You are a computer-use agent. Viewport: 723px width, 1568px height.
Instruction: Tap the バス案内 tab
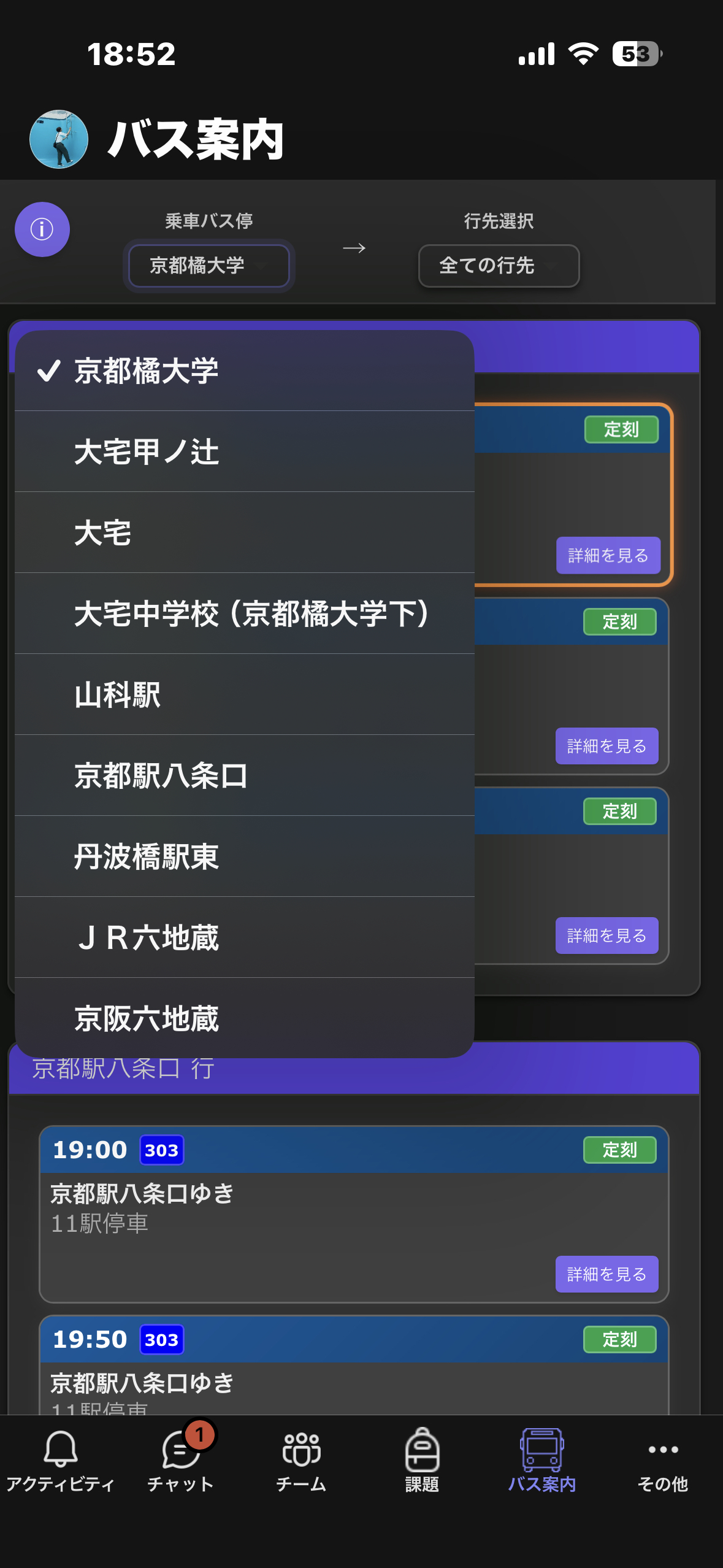(x=542, y=1459)
